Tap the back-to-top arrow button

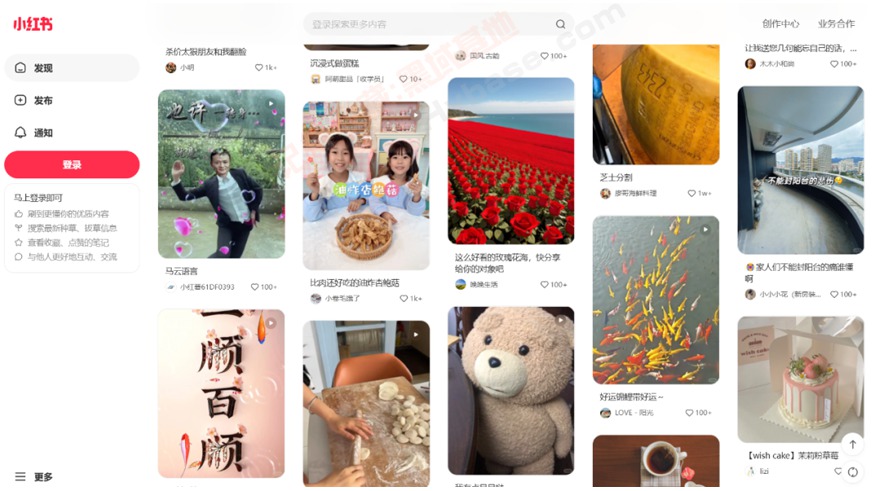852,444
